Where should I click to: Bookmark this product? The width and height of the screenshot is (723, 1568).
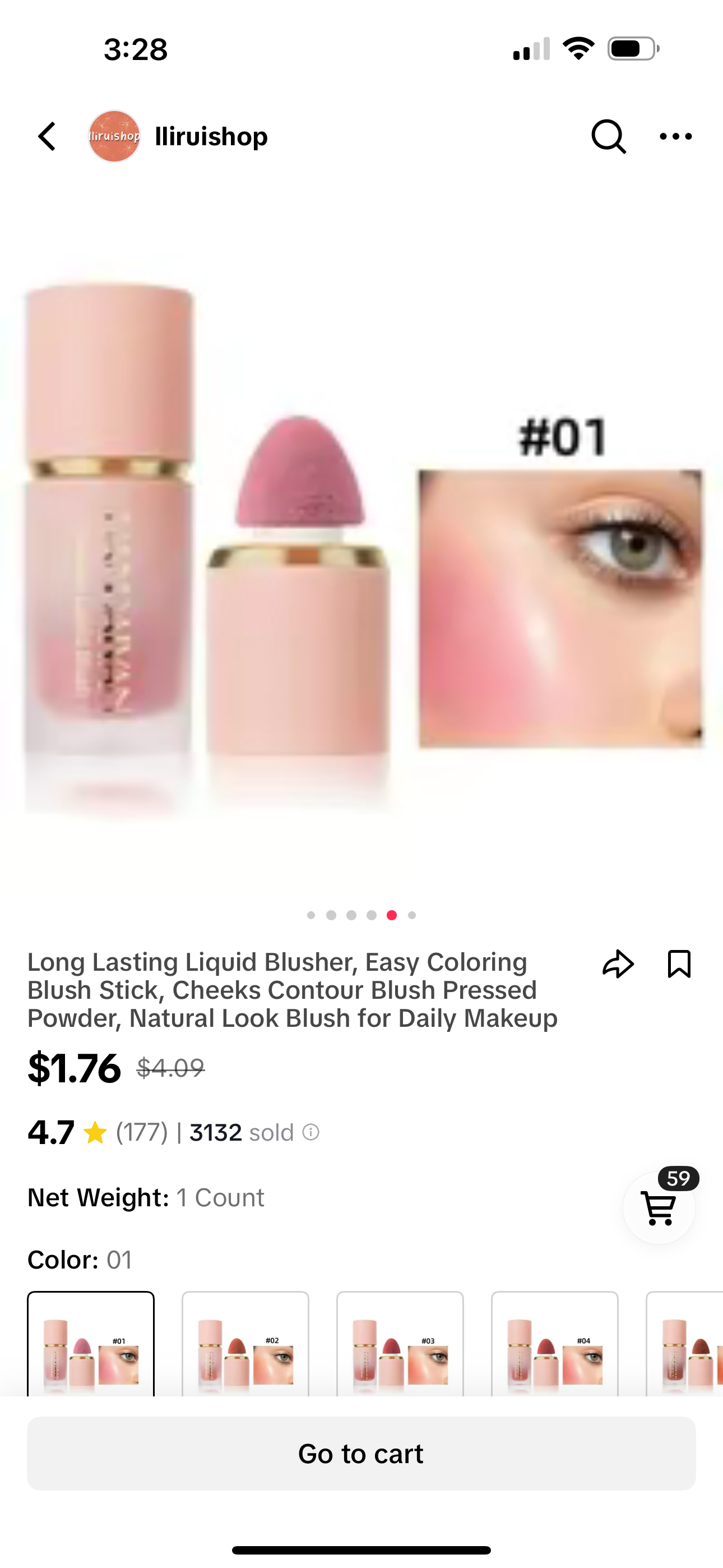[x=679, y=964]
